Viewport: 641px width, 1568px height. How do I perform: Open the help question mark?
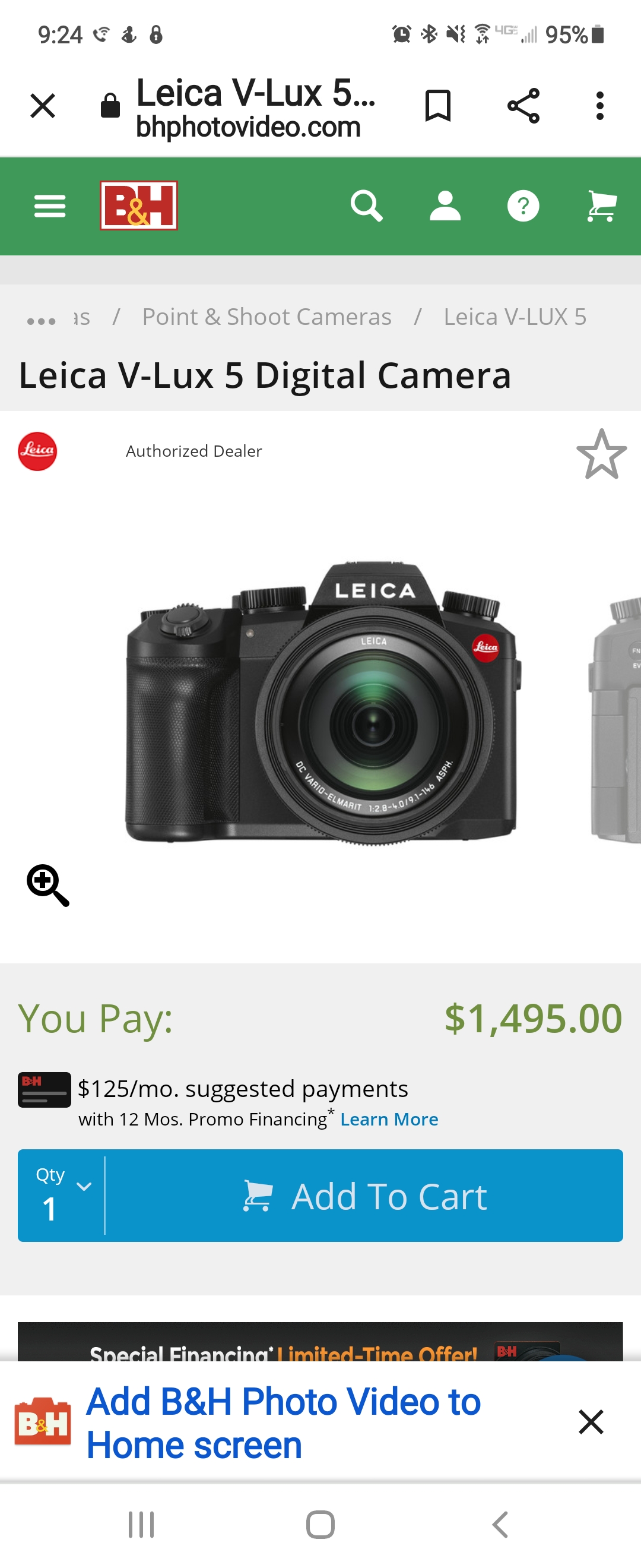tap(523, 206)
